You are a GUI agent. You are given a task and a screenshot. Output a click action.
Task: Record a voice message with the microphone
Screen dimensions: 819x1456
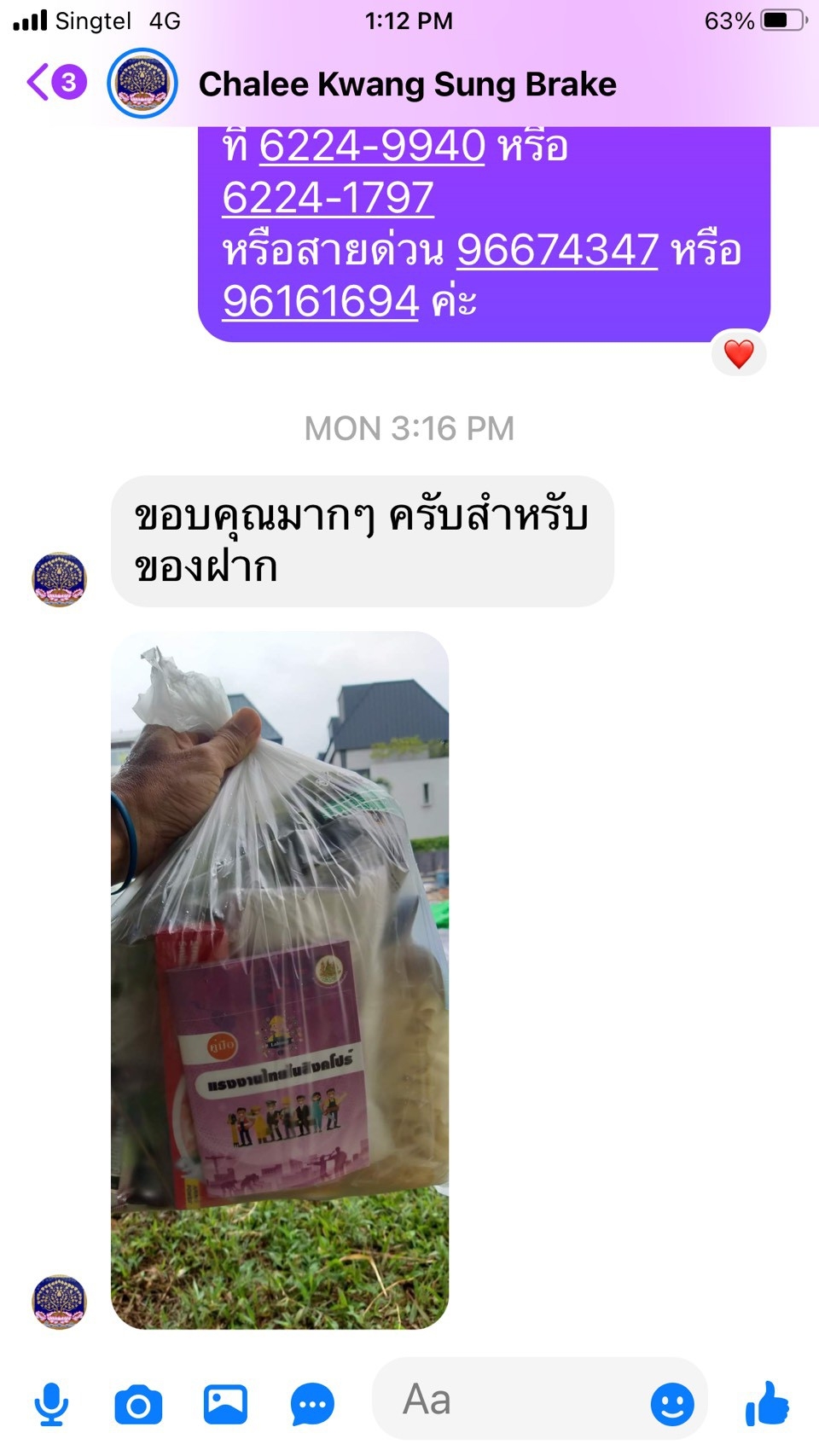tap(52, 1404)
